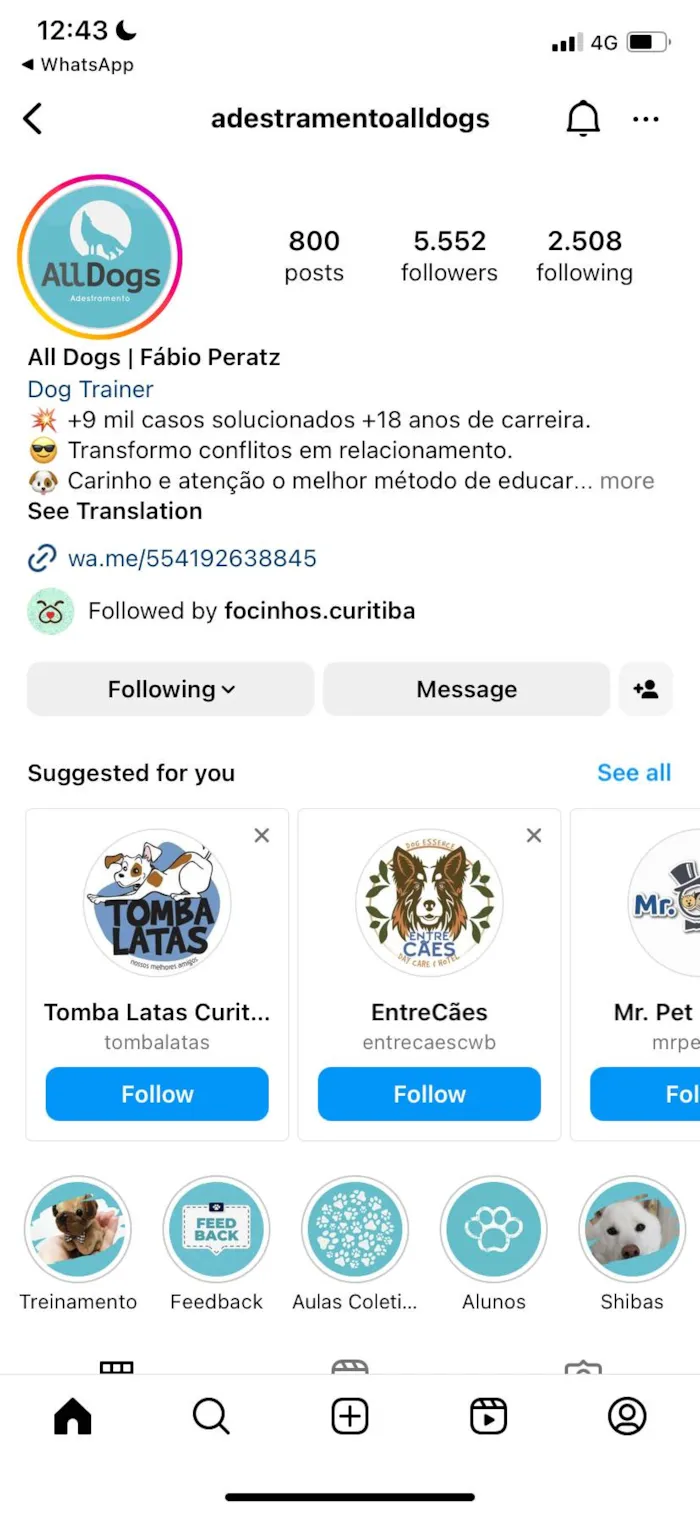The height and width of the screenshot is (1515, 700).
Task: Open the Following dropdown button
Action: coord(170,689)
